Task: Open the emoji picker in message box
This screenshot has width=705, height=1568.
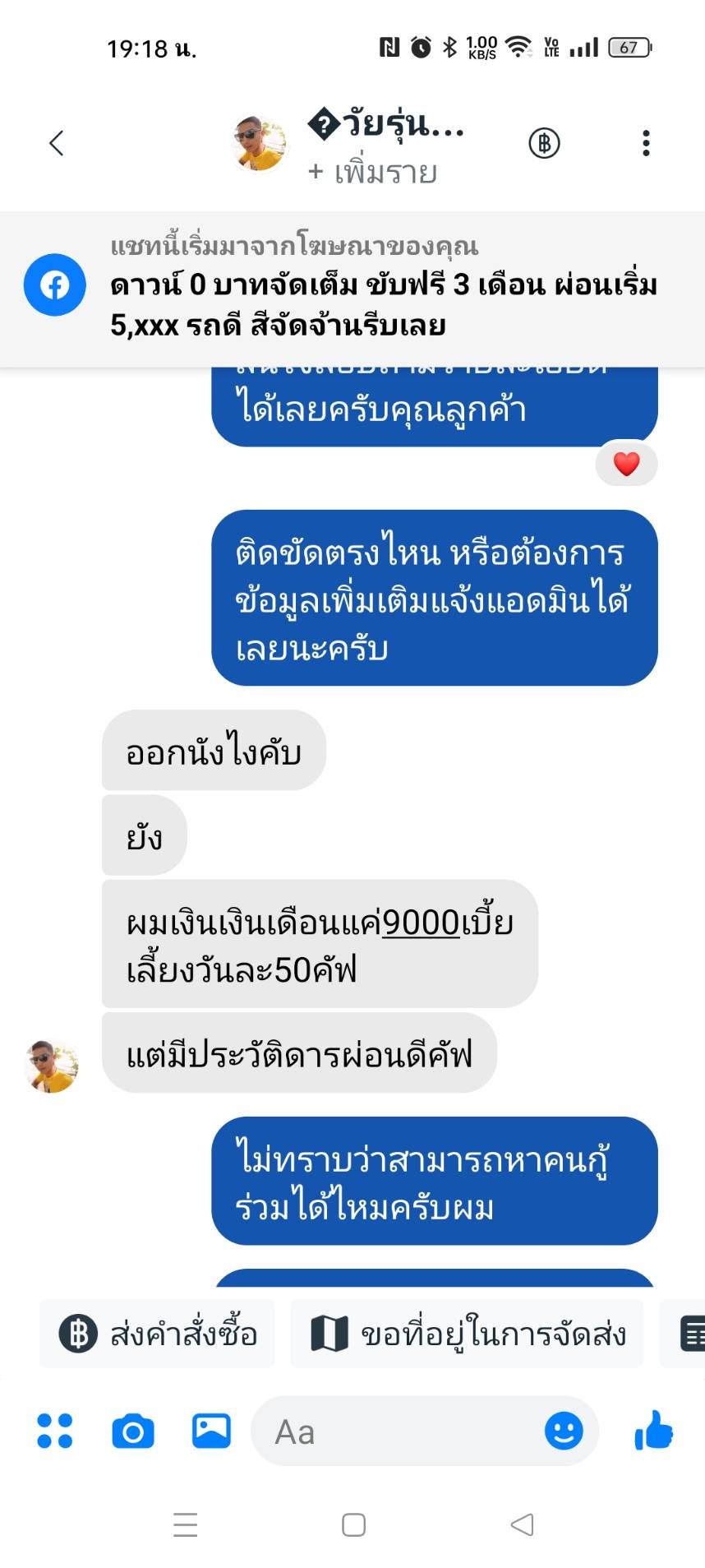Action: (564, 1431)
